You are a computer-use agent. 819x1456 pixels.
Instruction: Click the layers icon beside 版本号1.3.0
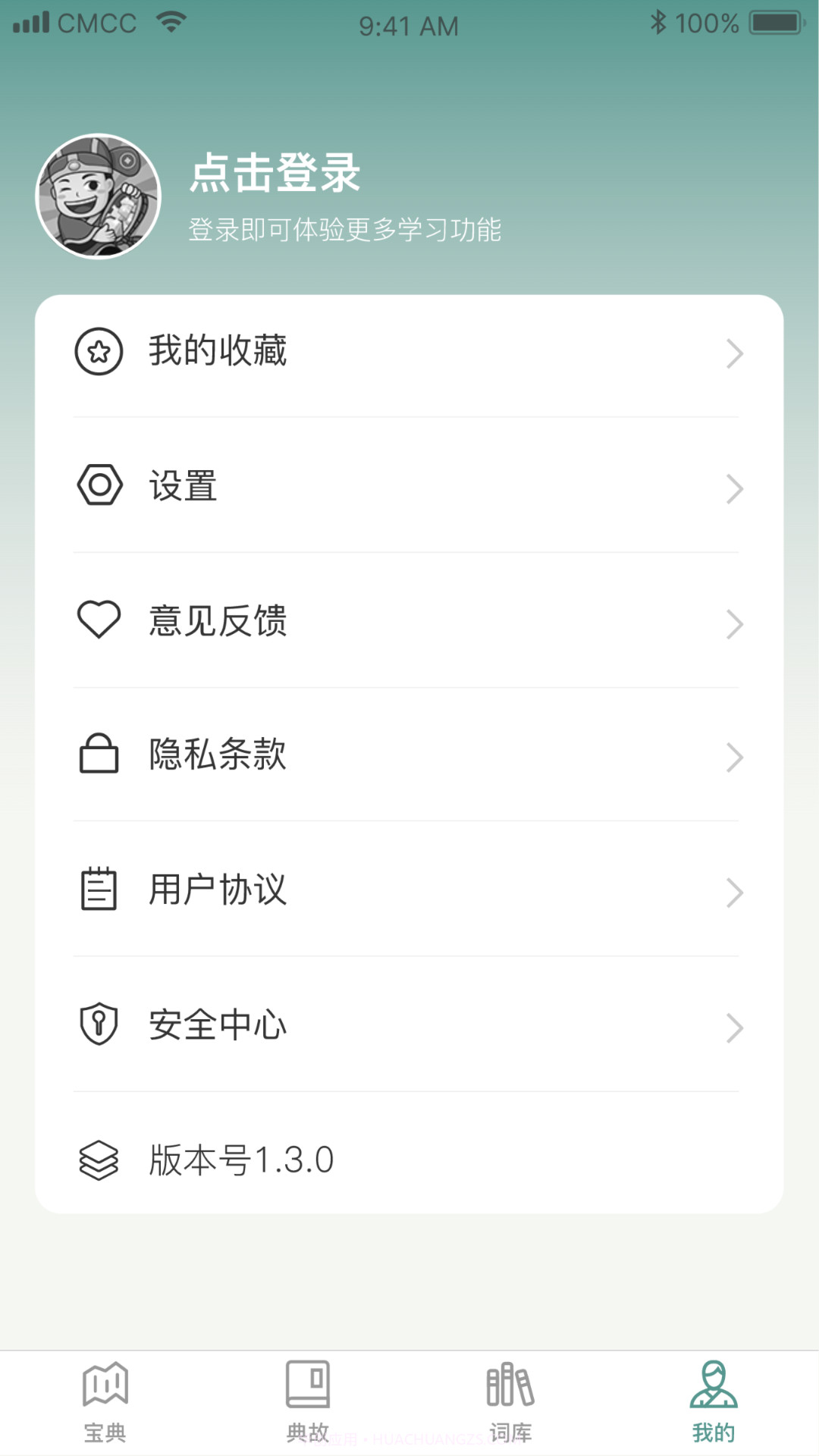pyautogui.click(x=99, y=1158)
